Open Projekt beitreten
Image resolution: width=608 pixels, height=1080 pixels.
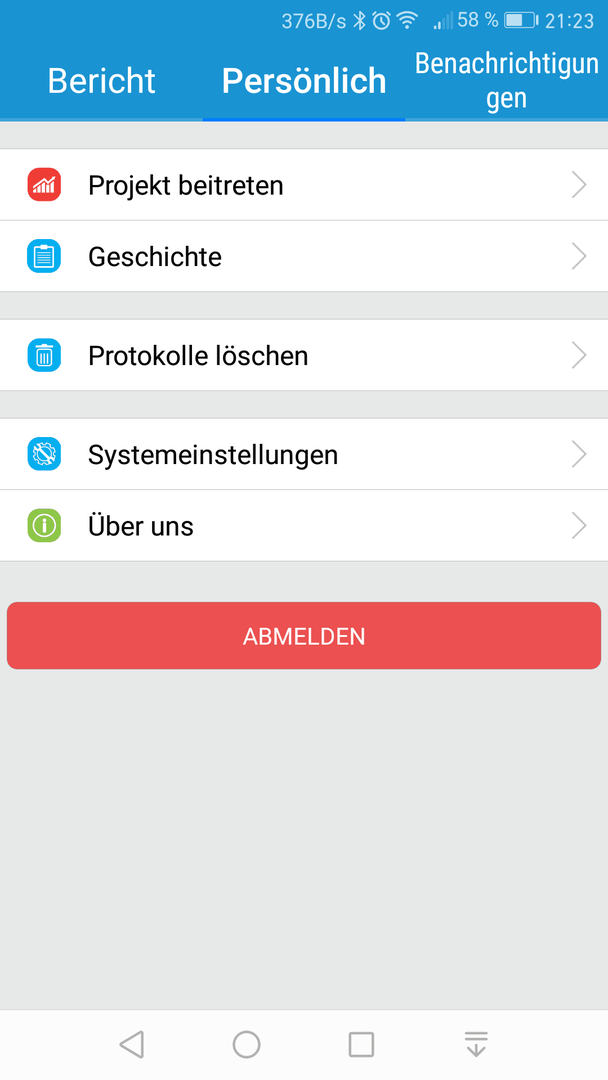pos(304,185)
